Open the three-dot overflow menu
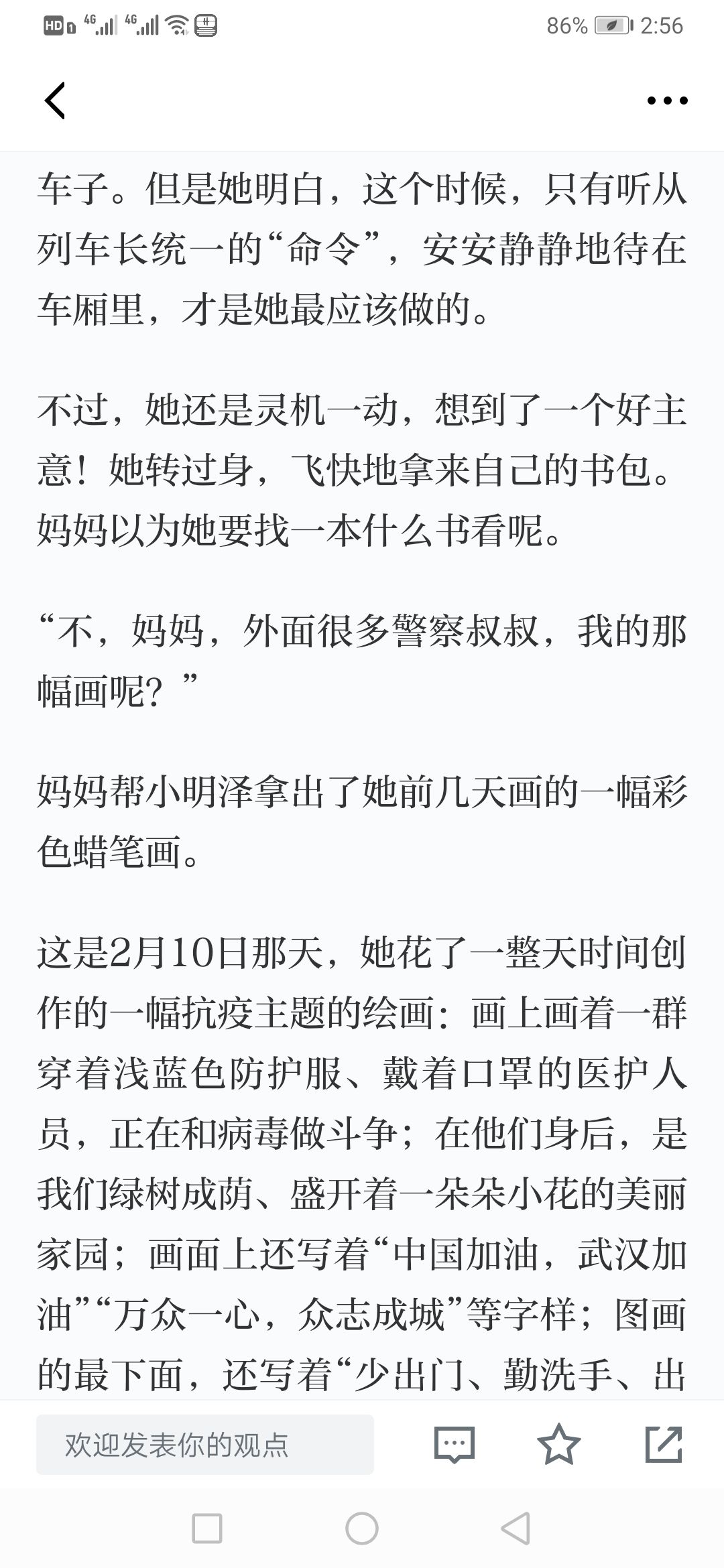Viewport: 724px width, 1568px height. tap(667, 101)
